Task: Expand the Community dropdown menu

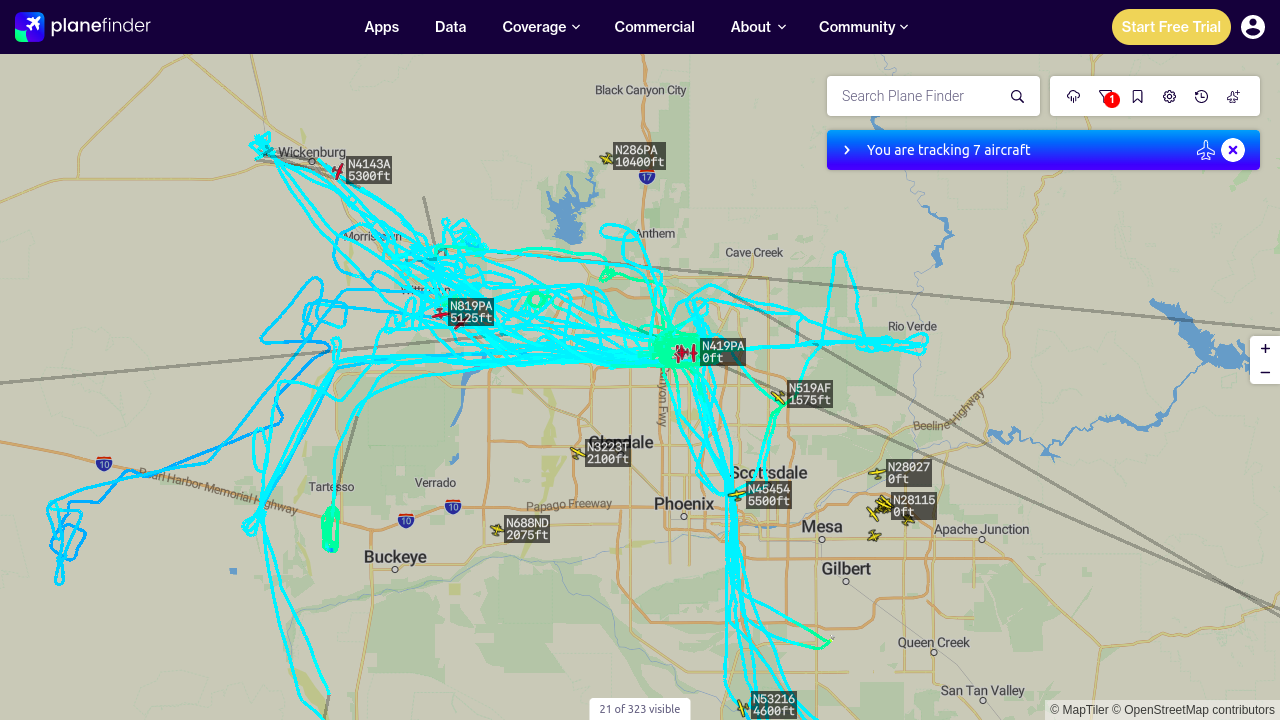Action: (x=863, y=27)
